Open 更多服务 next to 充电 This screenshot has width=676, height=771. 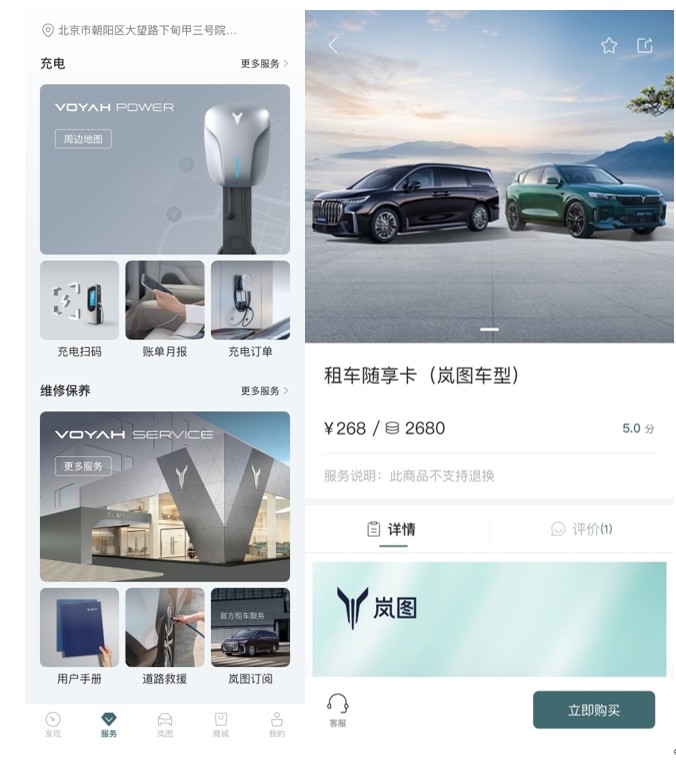tap(264, 64)
